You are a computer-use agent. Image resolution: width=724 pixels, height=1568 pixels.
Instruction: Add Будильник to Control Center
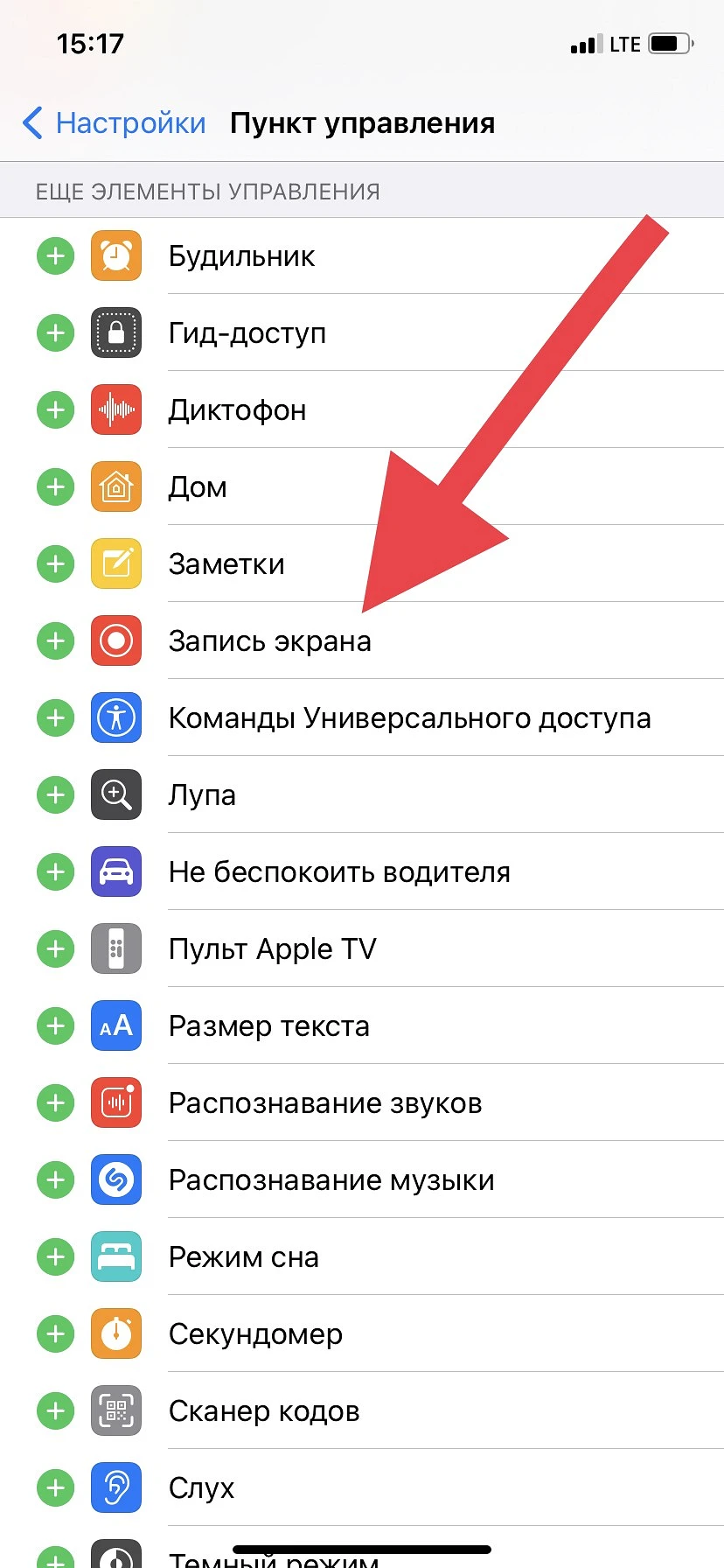tap(55, 256)
